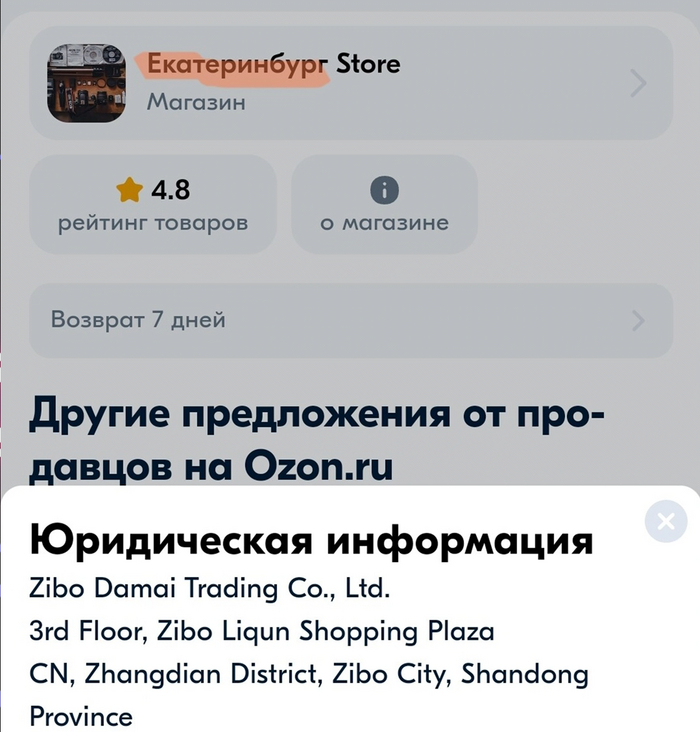The width and height of the screenshot is (700, 732).
Task: Open the о магазине info
Action: (384, 204)
